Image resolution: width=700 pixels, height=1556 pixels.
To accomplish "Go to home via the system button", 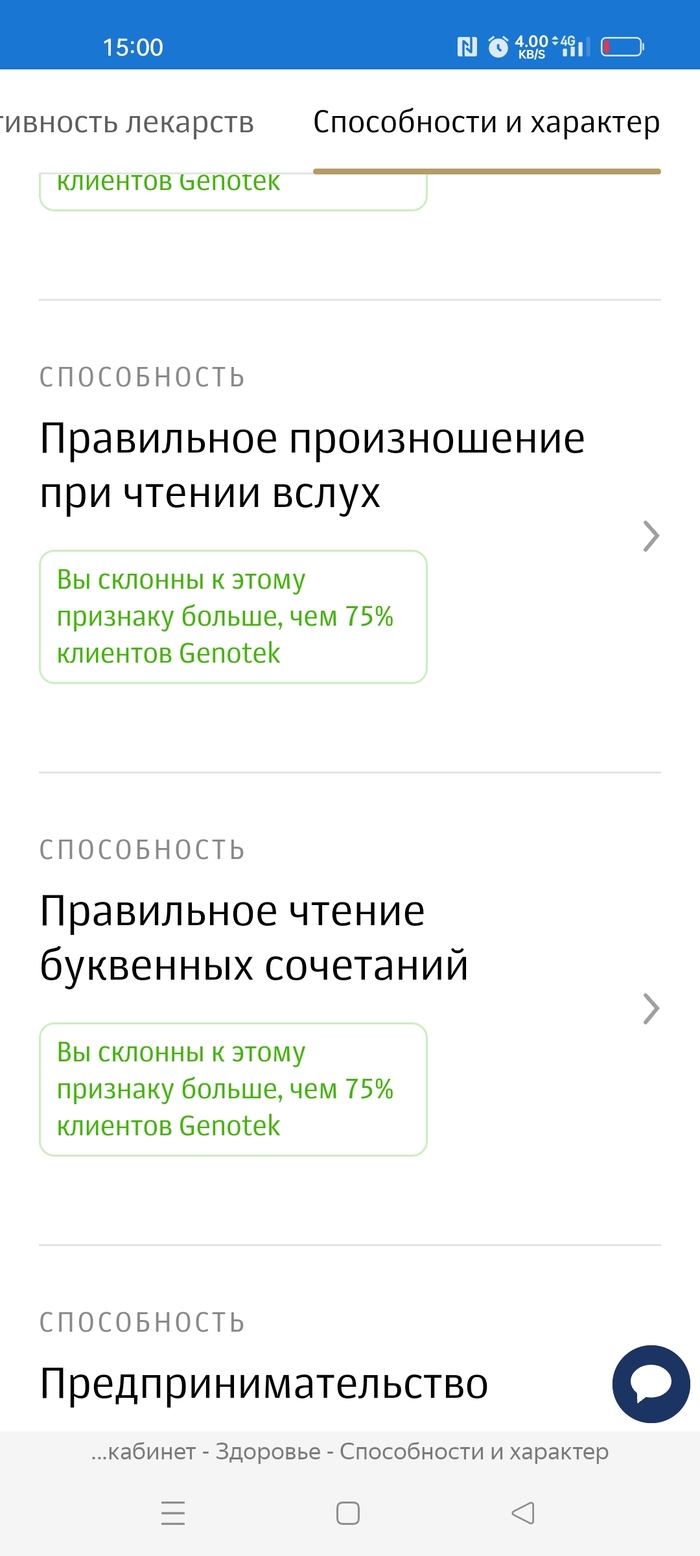I will point(348,1513).
